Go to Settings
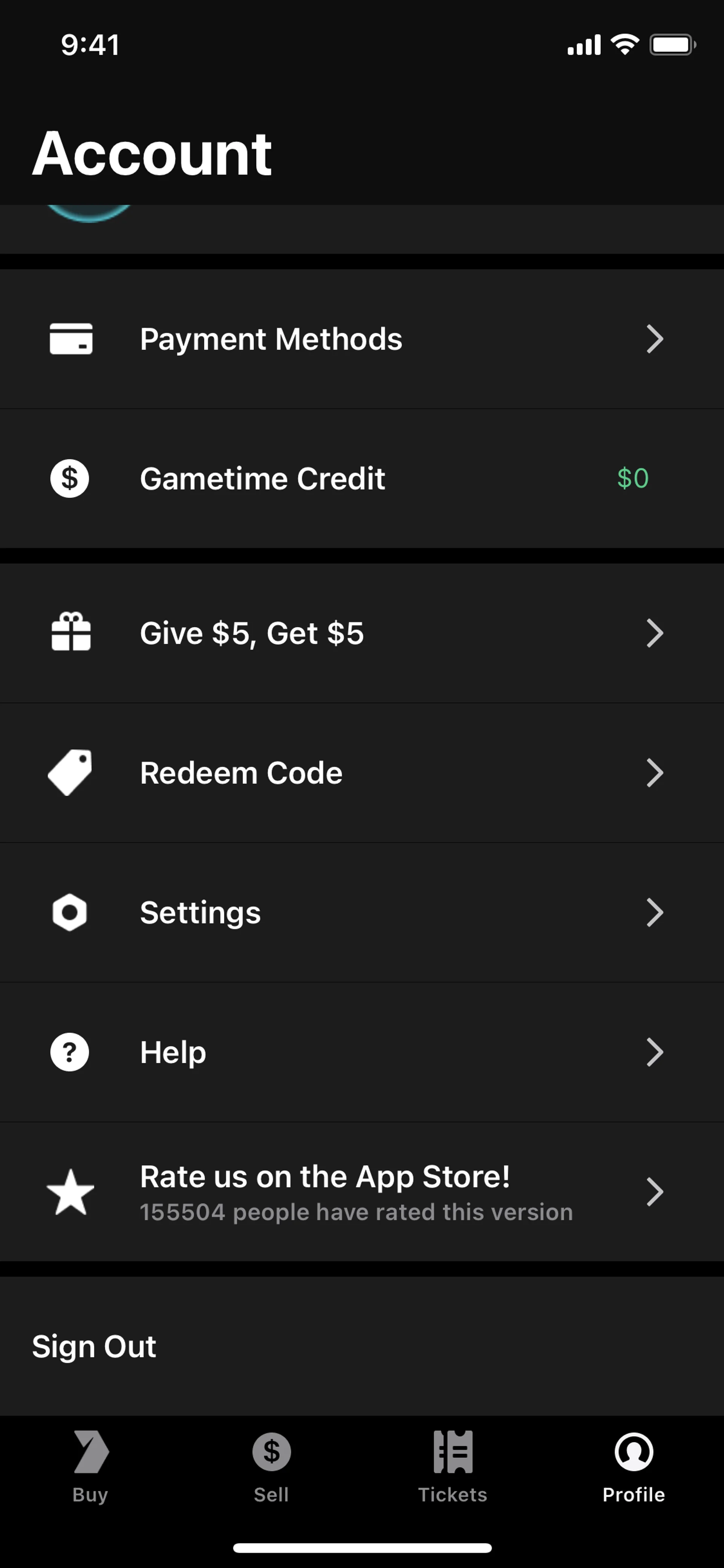 [361, 912]
